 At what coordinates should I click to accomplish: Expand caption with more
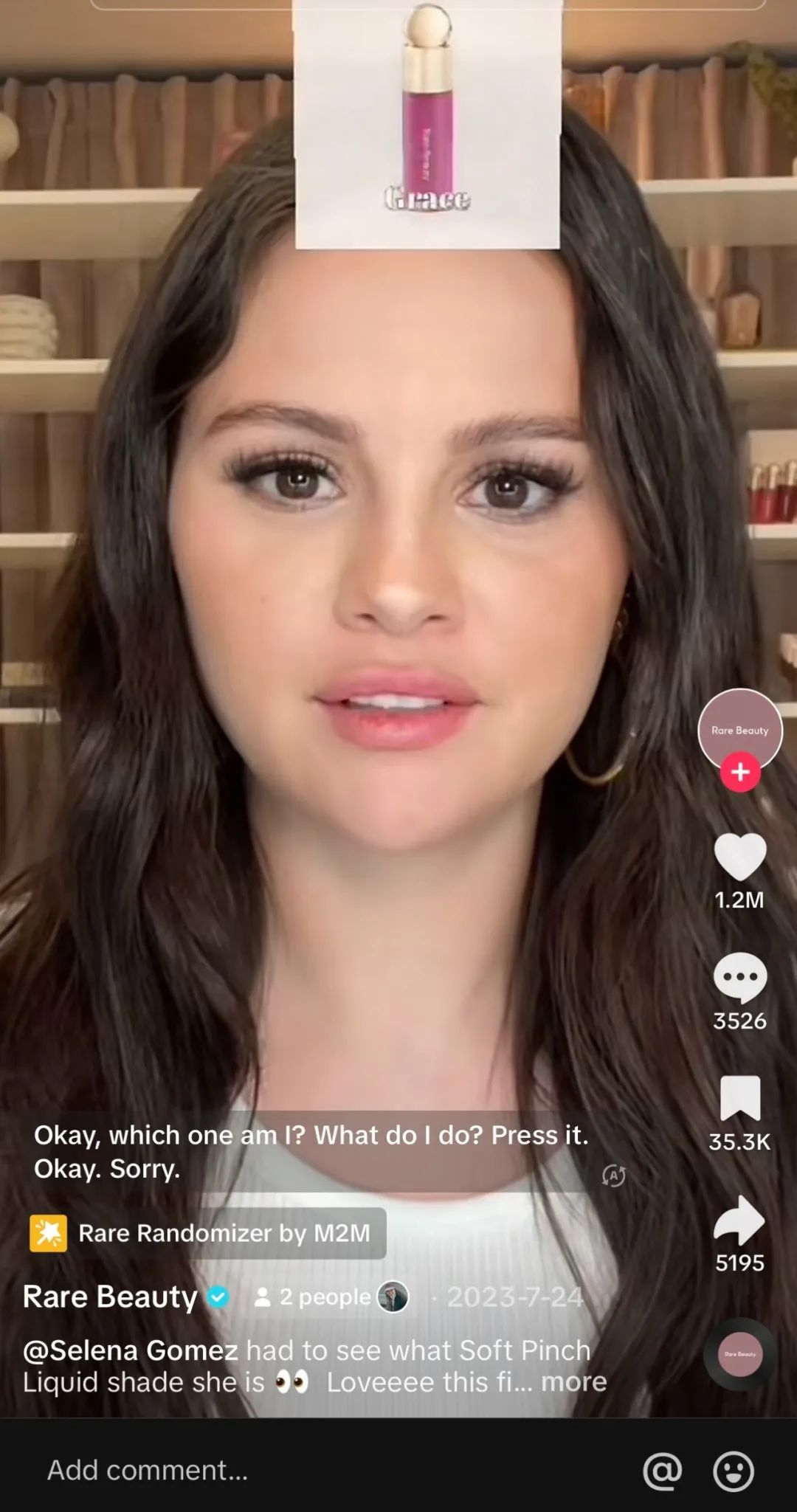(573, 1382)
